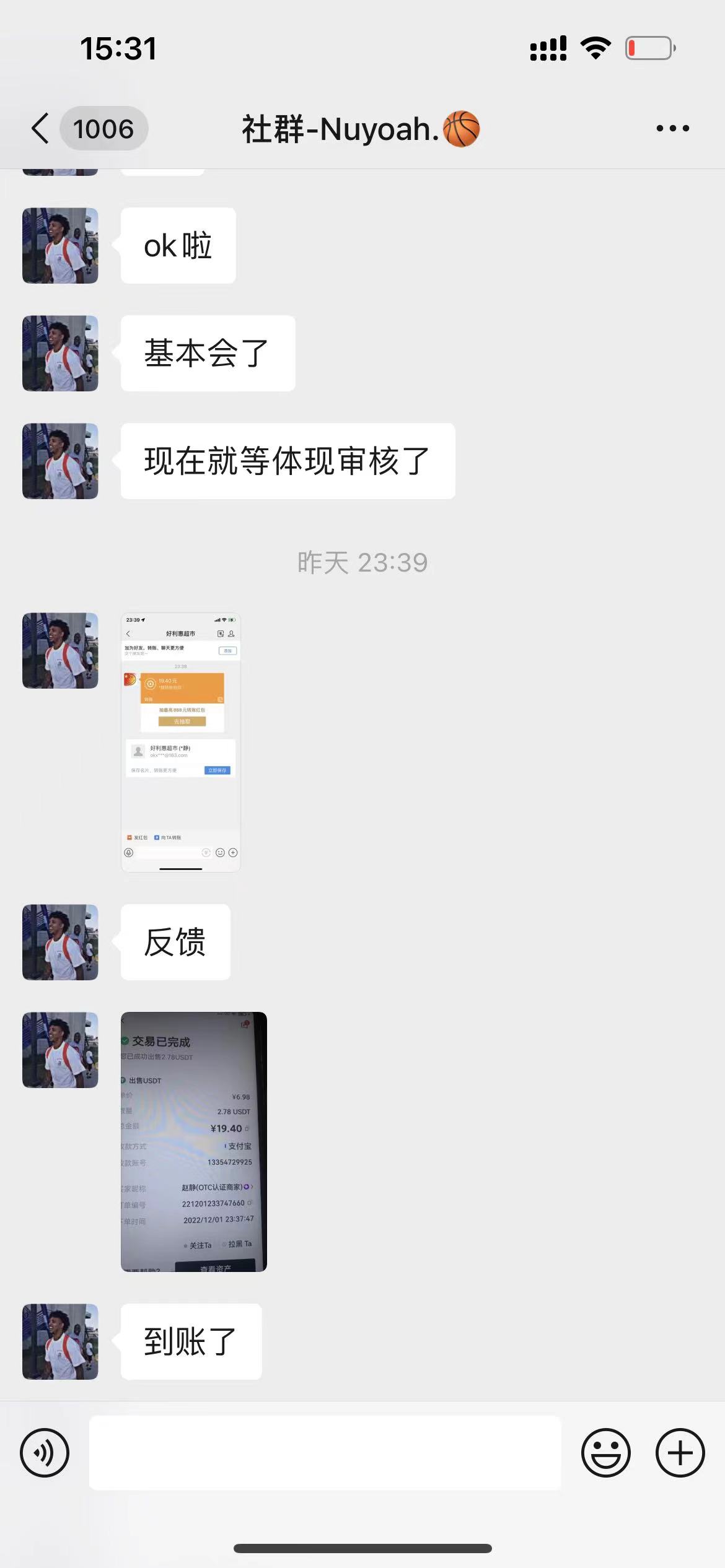
Task: Open the plus attachments menu
Action: [680, 1453]
